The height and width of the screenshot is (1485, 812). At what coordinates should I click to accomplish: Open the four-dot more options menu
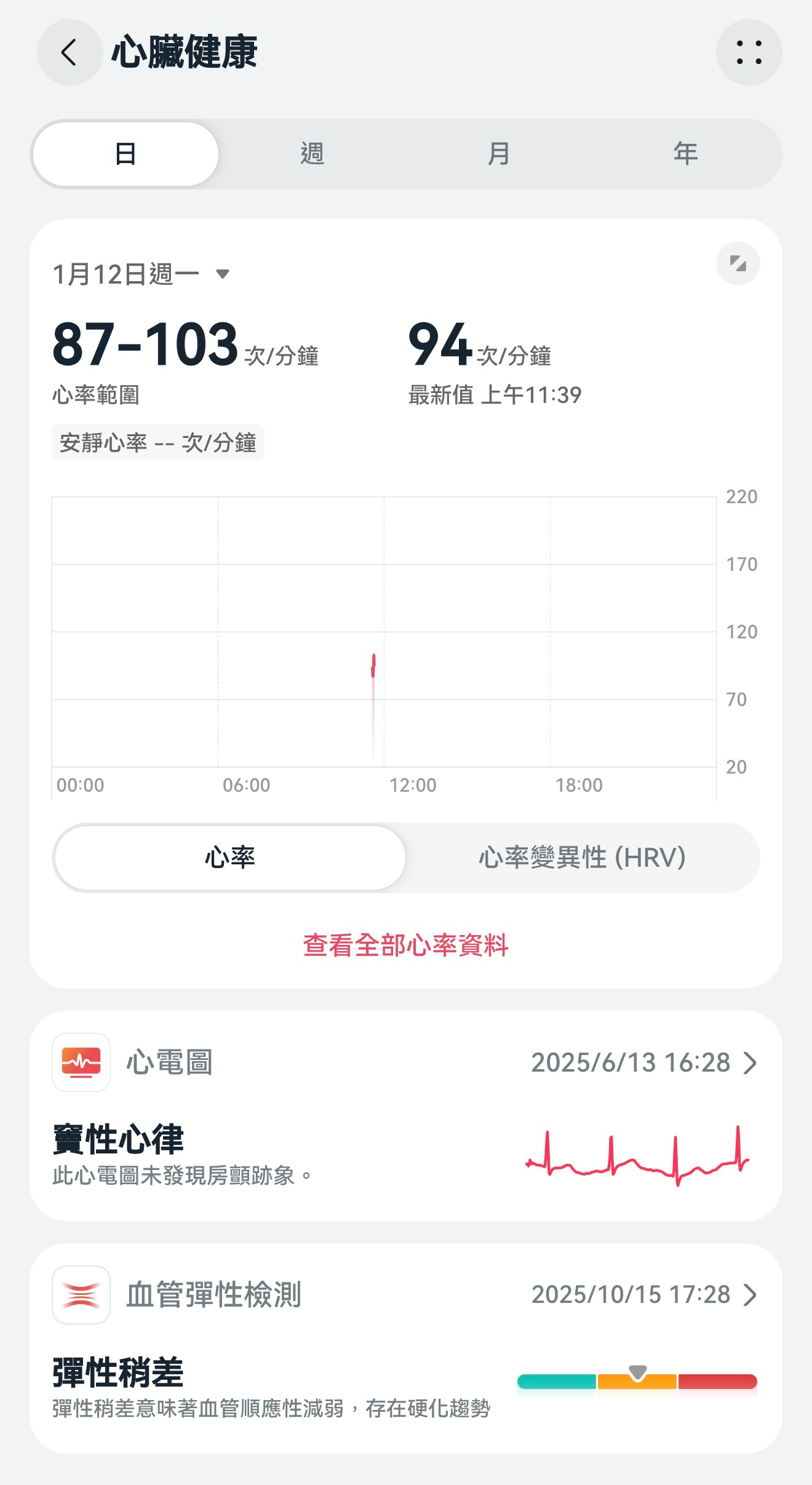tap(749, 52)
